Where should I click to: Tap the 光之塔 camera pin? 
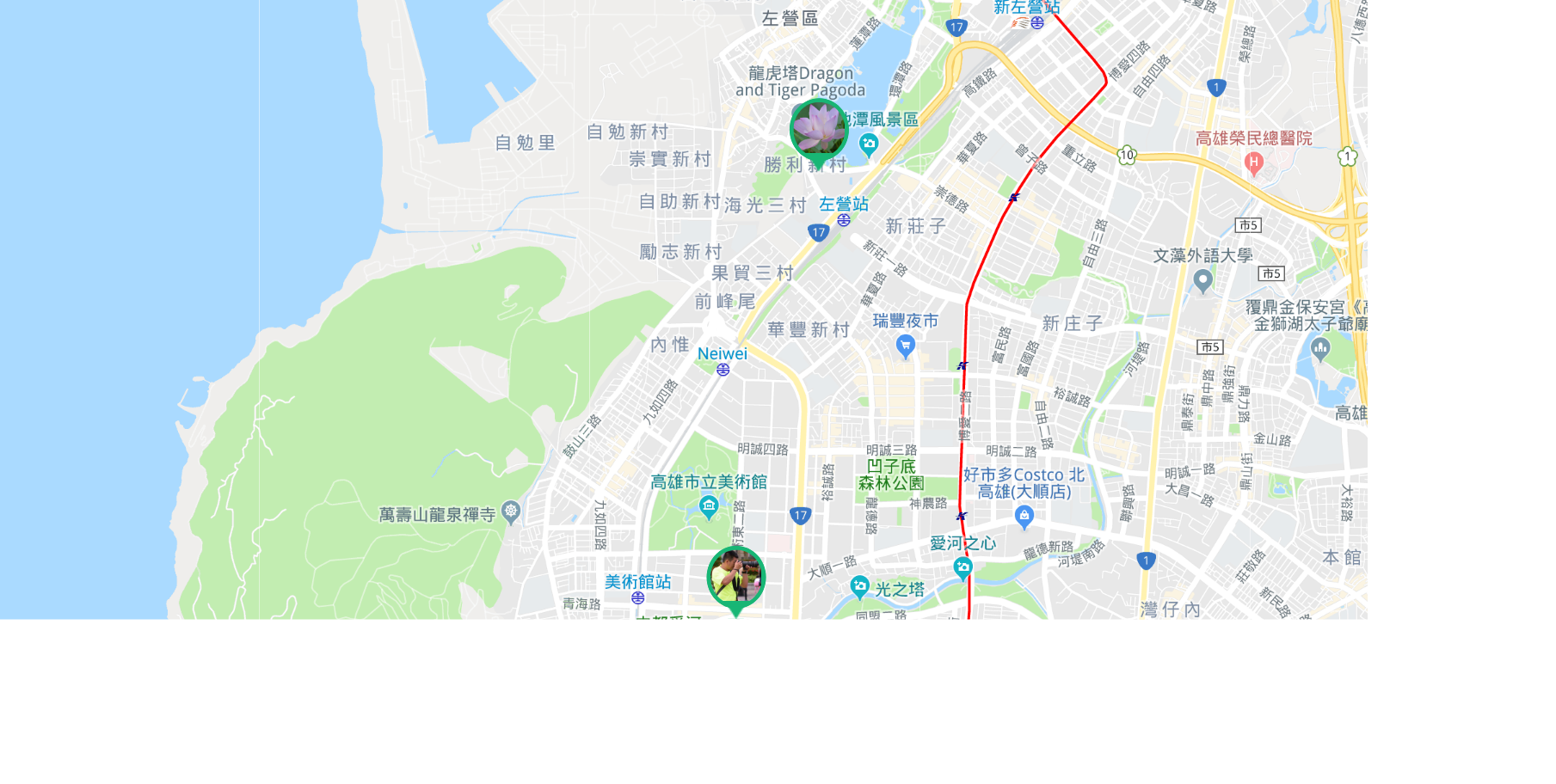[x=859, y=586]
